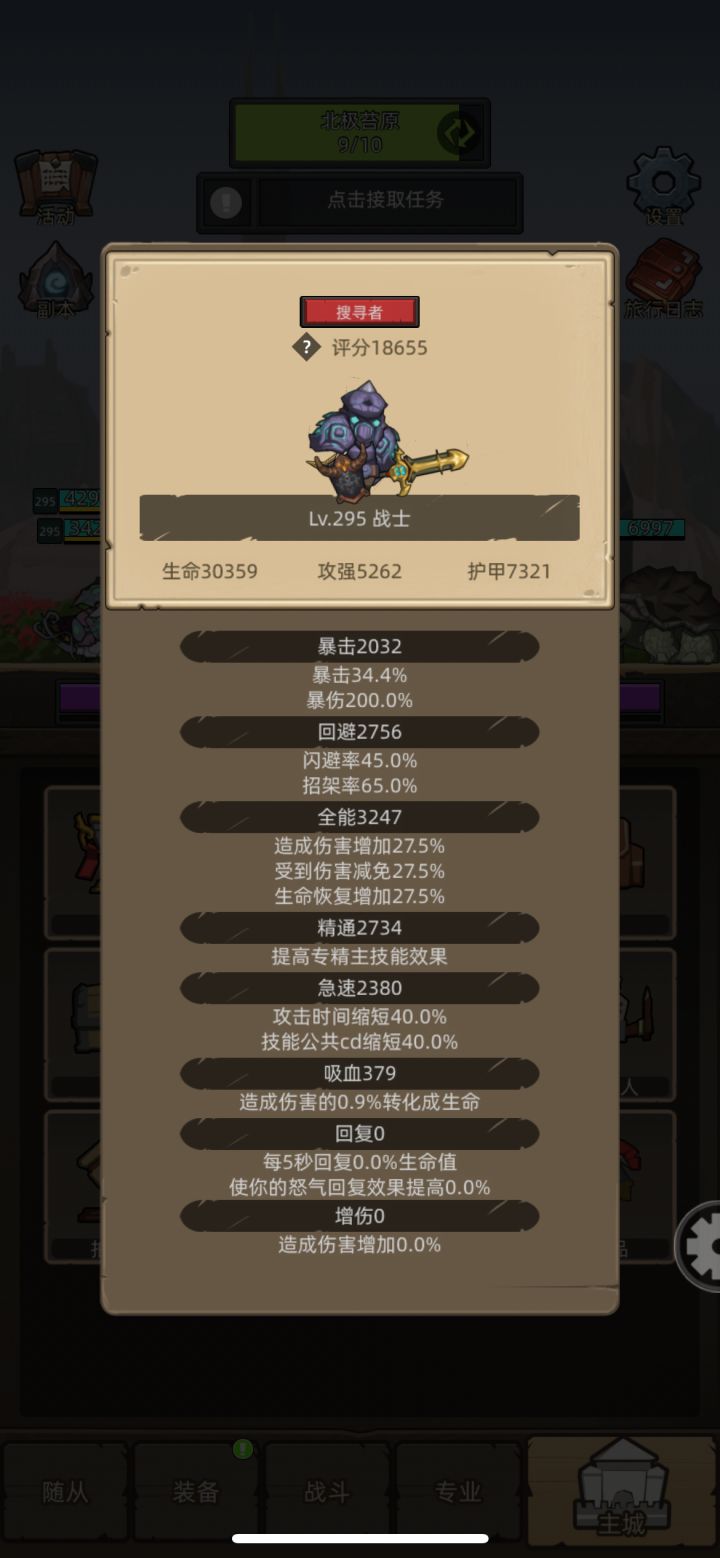Click the question mark beside 评分18655

(307, 348)
